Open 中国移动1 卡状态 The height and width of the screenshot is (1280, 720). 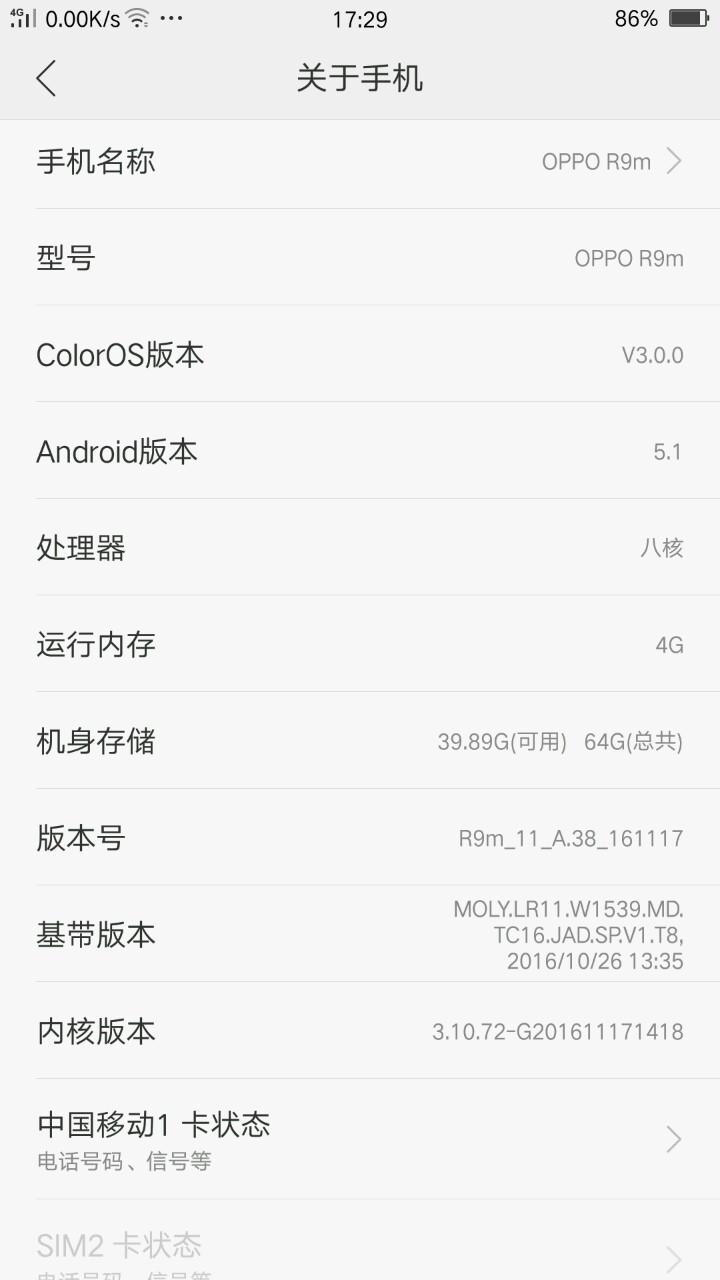[x=360, y=1139]
